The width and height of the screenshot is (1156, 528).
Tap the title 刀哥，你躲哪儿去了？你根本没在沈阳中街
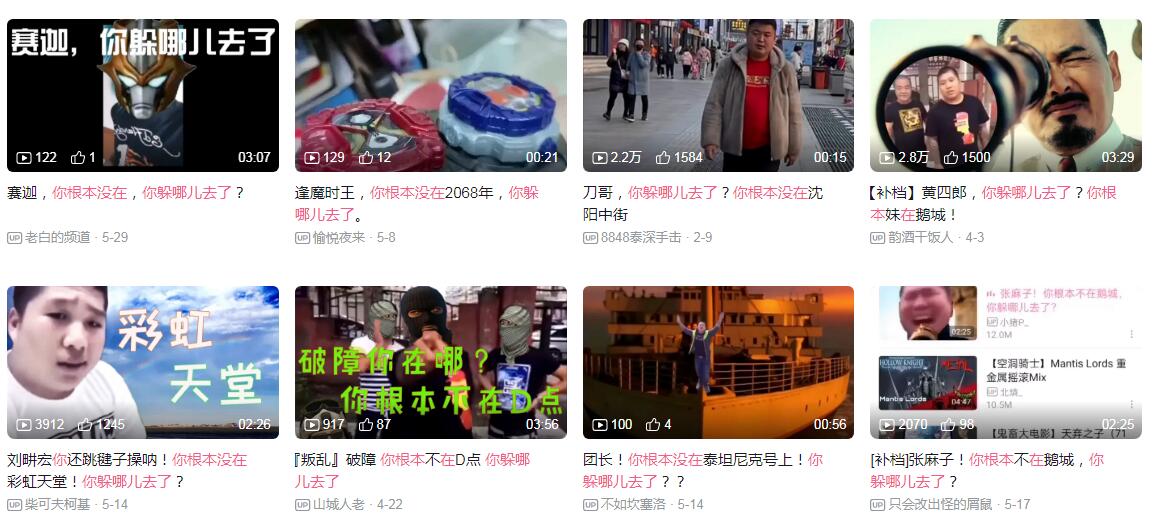pyautogui.click(x=702, y=203)
